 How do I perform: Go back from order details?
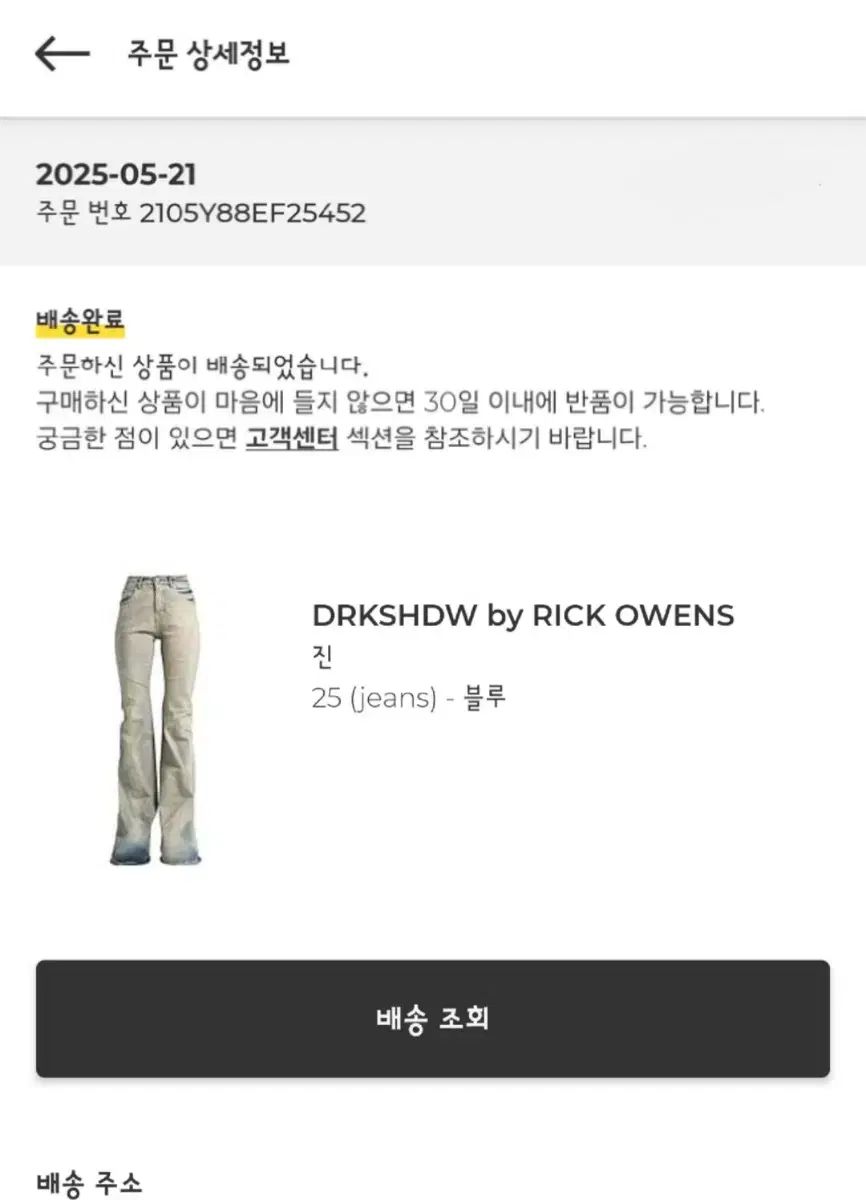pos(62,54)
